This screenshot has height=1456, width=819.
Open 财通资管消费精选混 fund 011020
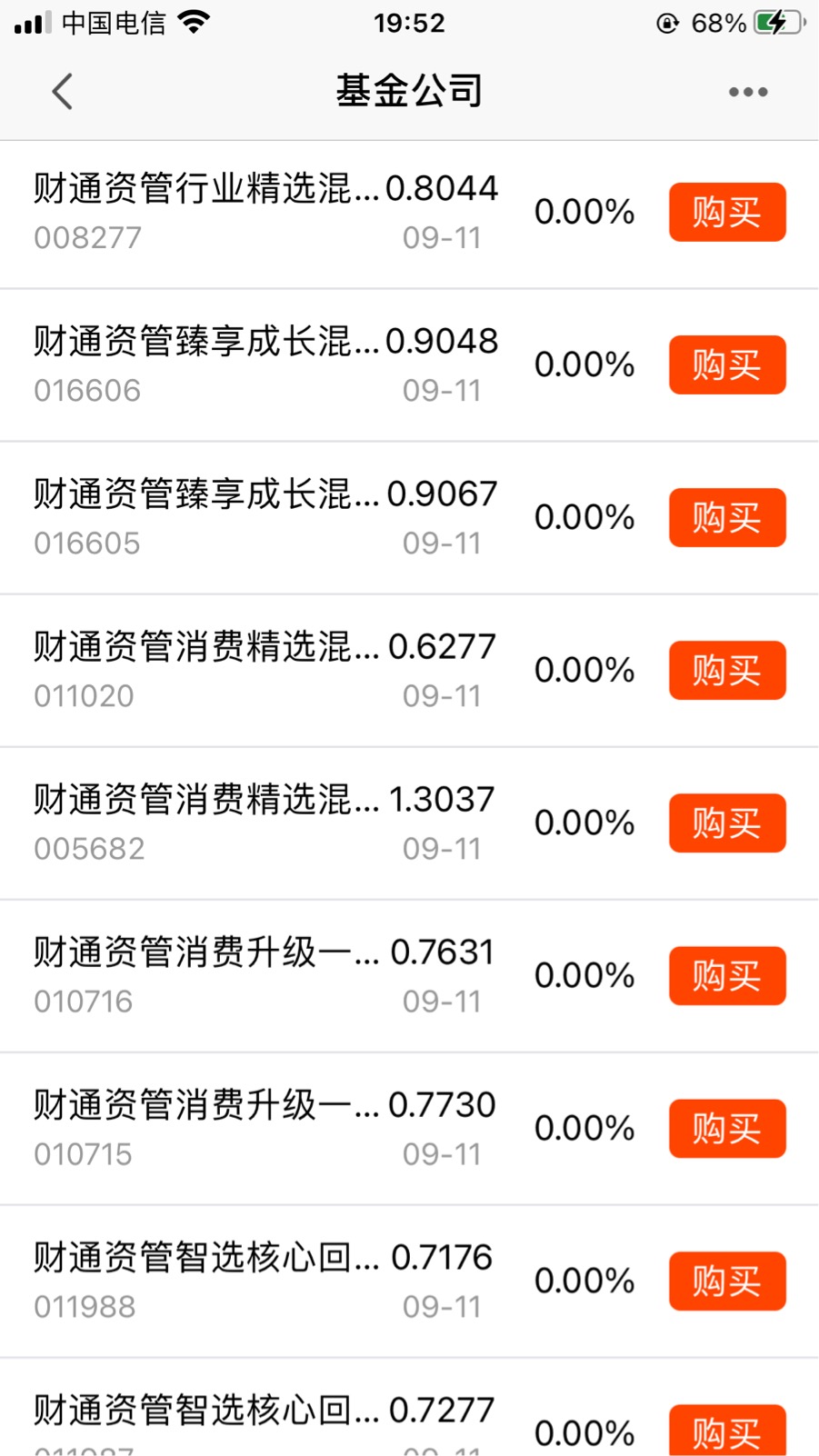point(409,671)
